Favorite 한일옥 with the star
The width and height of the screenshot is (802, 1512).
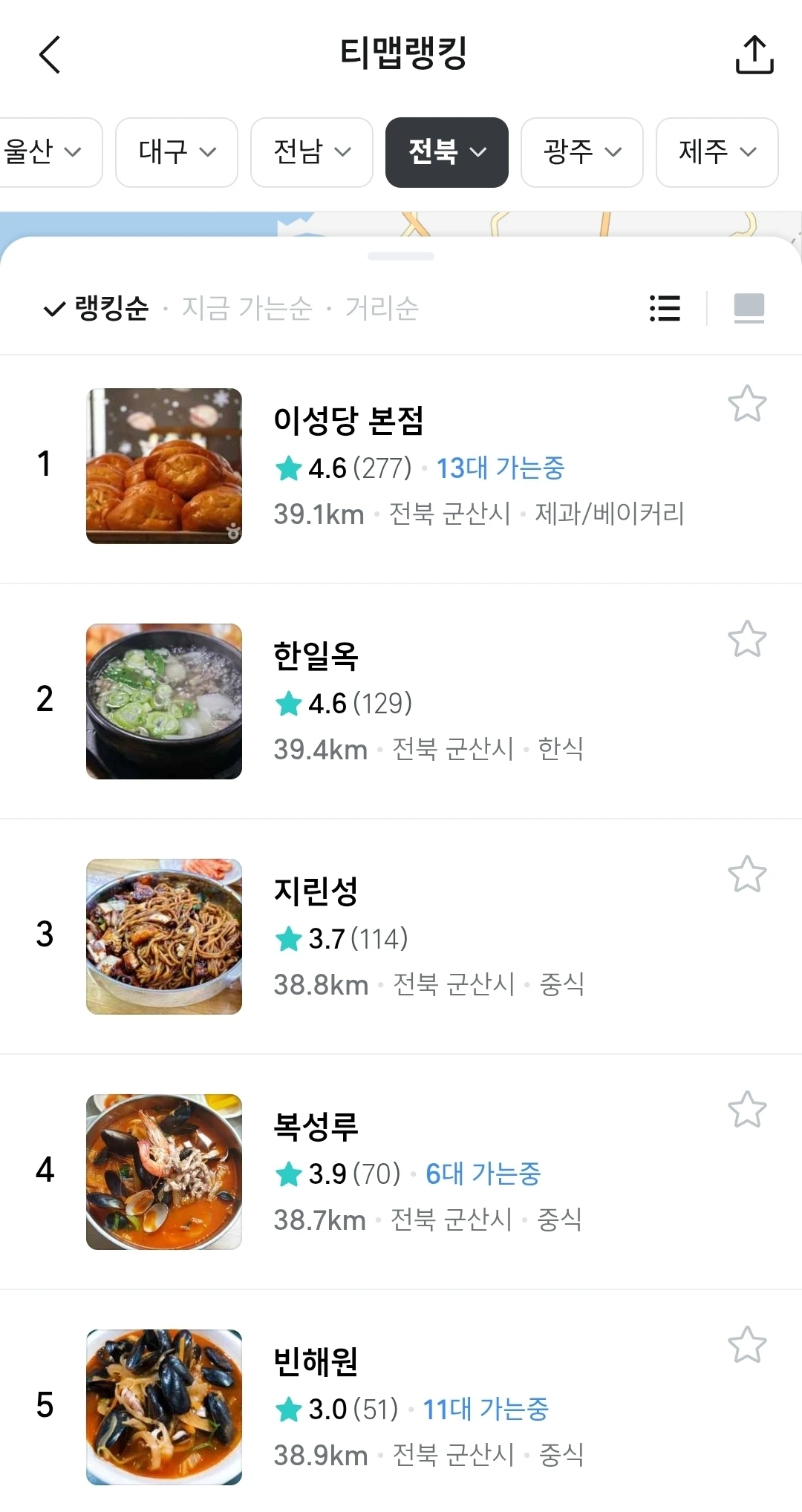tap(747, 639)
